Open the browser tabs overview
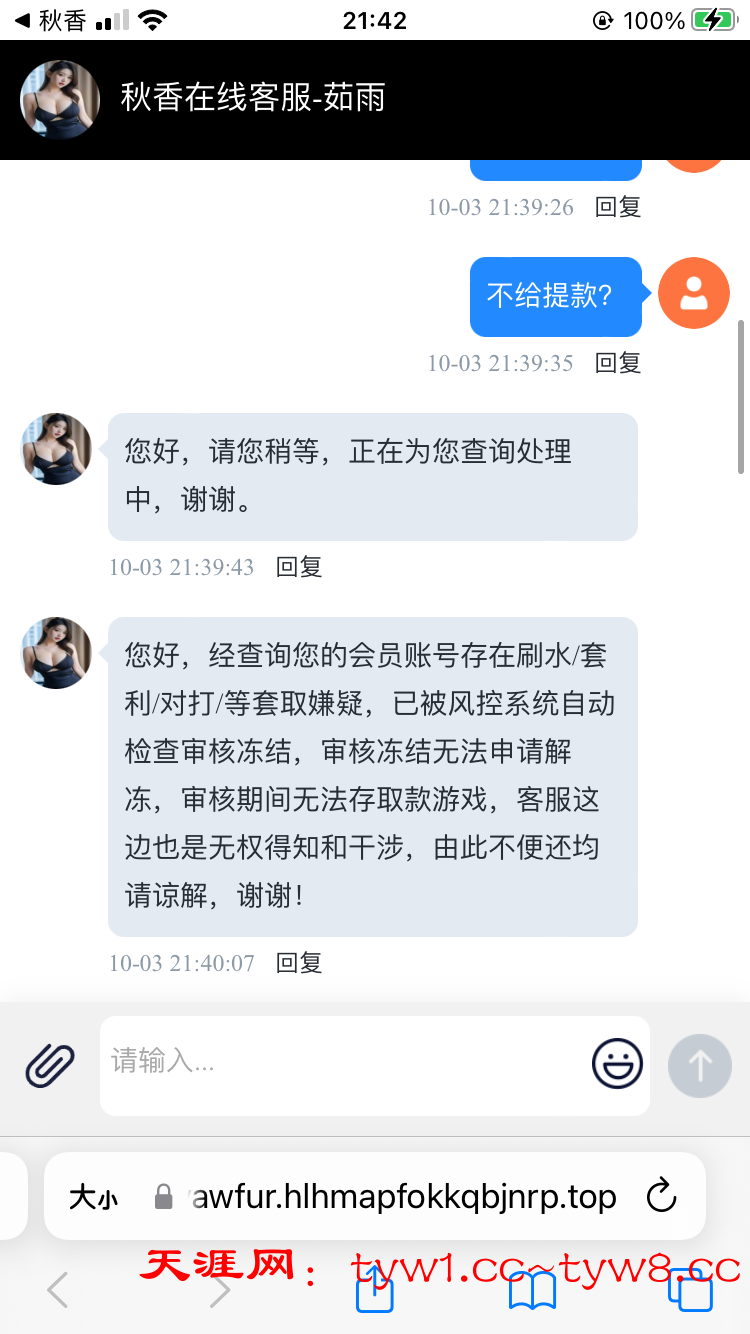 (x=690, y=1290)
